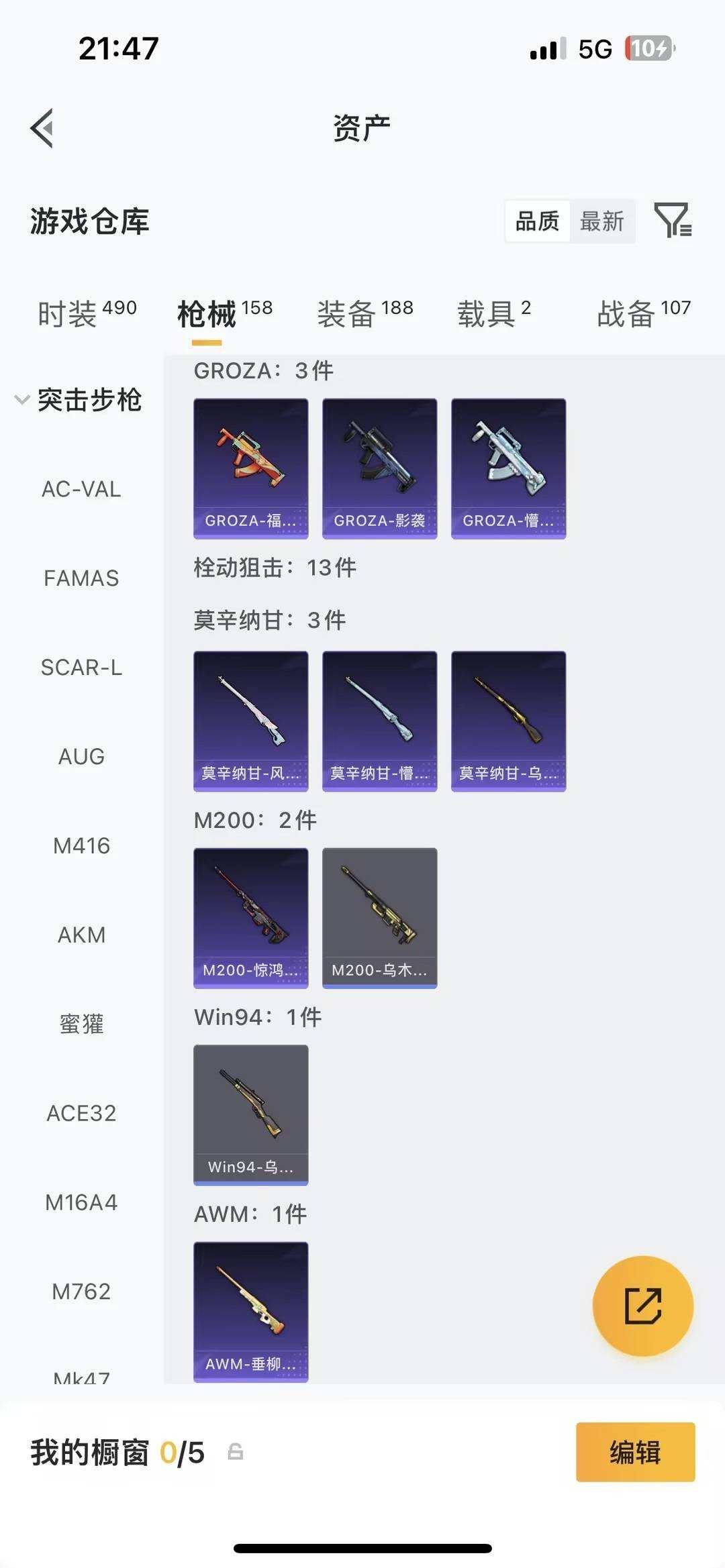Viewport: 725px width, 1568px height.
Task: Select AC-VAL in the sidebar
Action: pyautogui.click(x=81, y=489)
